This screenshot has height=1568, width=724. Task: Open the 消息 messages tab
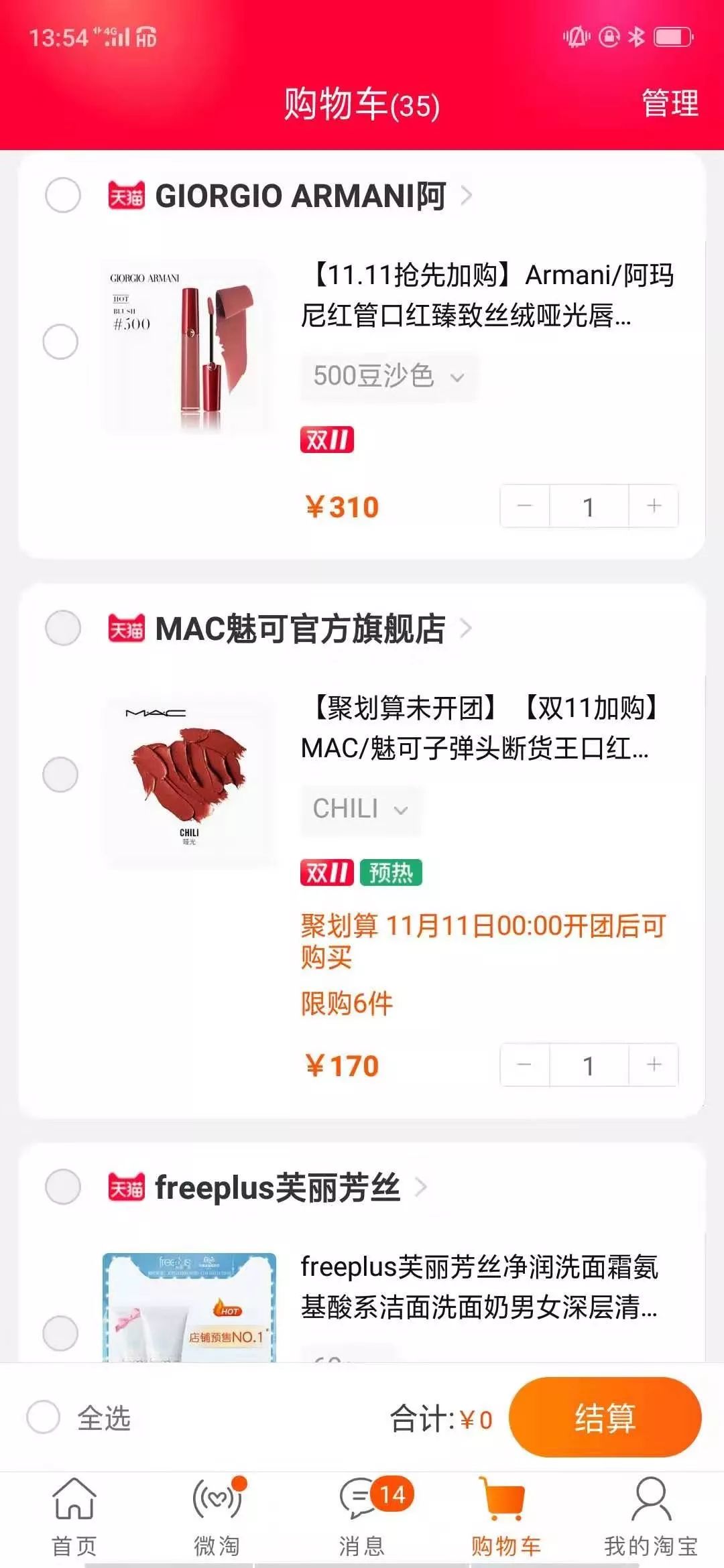pos(362,1518)
